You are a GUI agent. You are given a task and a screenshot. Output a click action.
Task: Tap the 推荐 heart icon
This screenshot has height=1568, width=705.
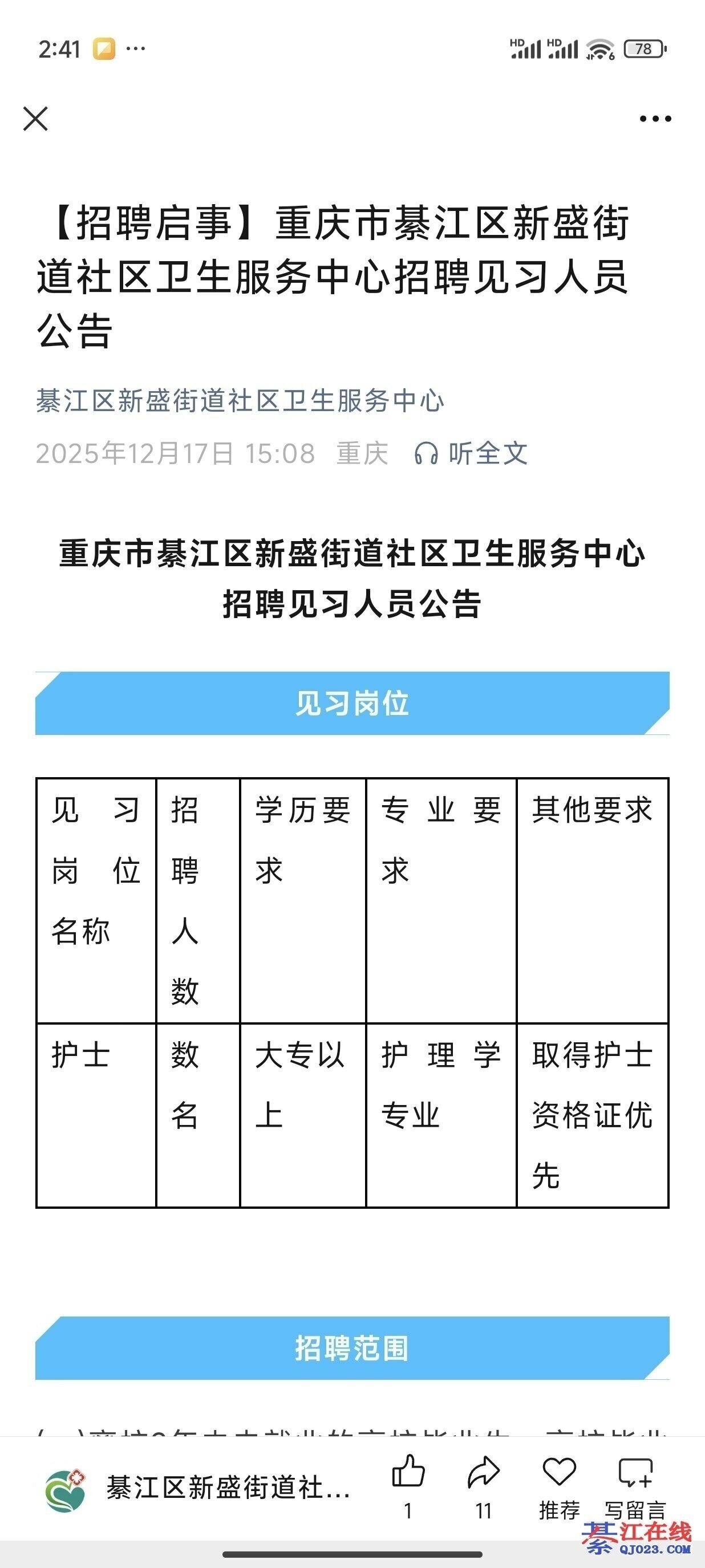(x=559, y=1473)
